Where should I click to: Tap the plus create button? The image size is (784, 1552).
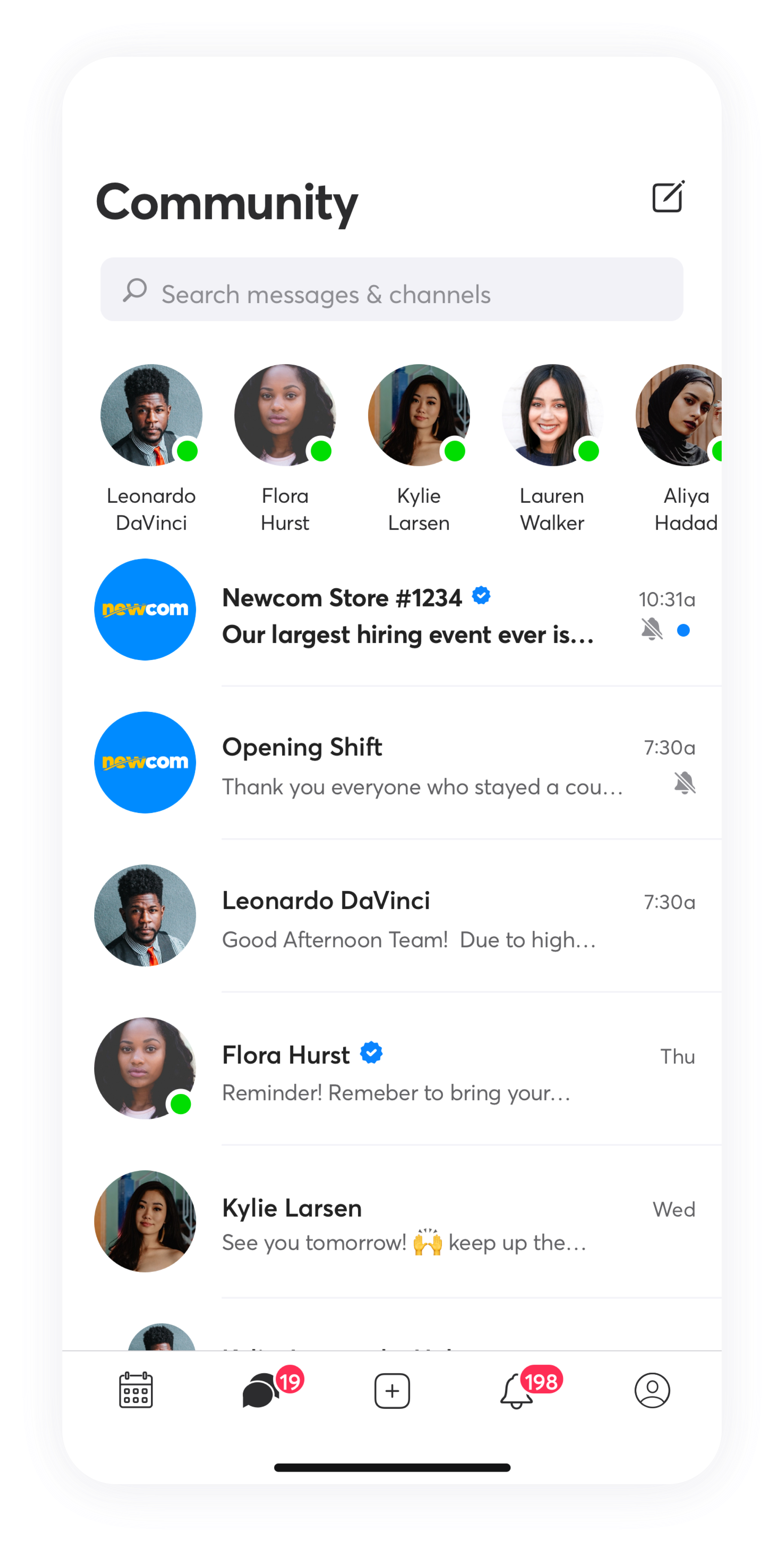(x=392, y=1391)
